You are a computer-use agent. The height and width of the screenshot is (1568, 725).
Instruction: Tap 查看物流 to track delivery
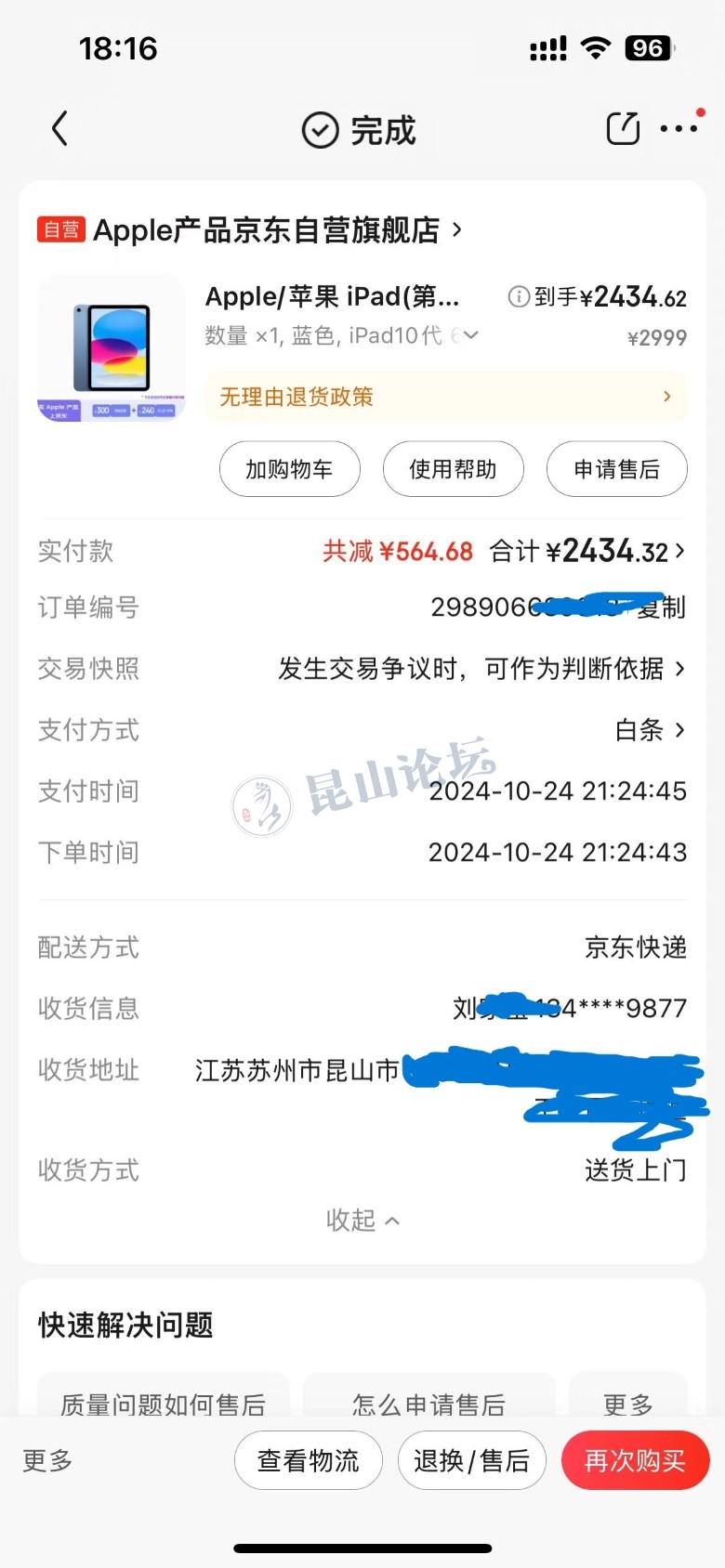click(308, 1461)
